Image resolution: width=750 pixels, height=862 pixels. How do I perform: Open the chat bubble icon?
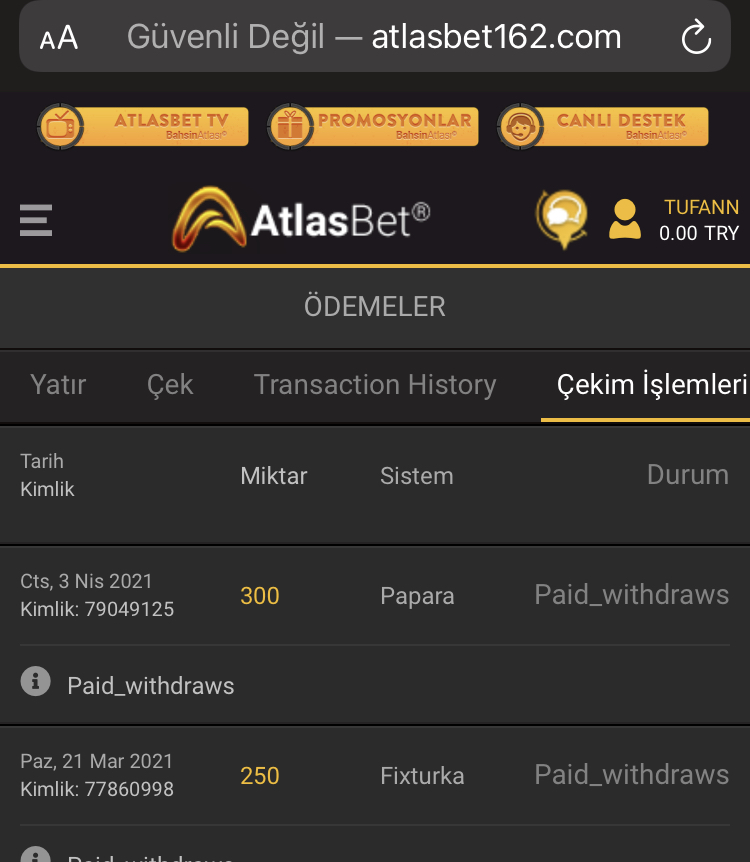[561, 219]
